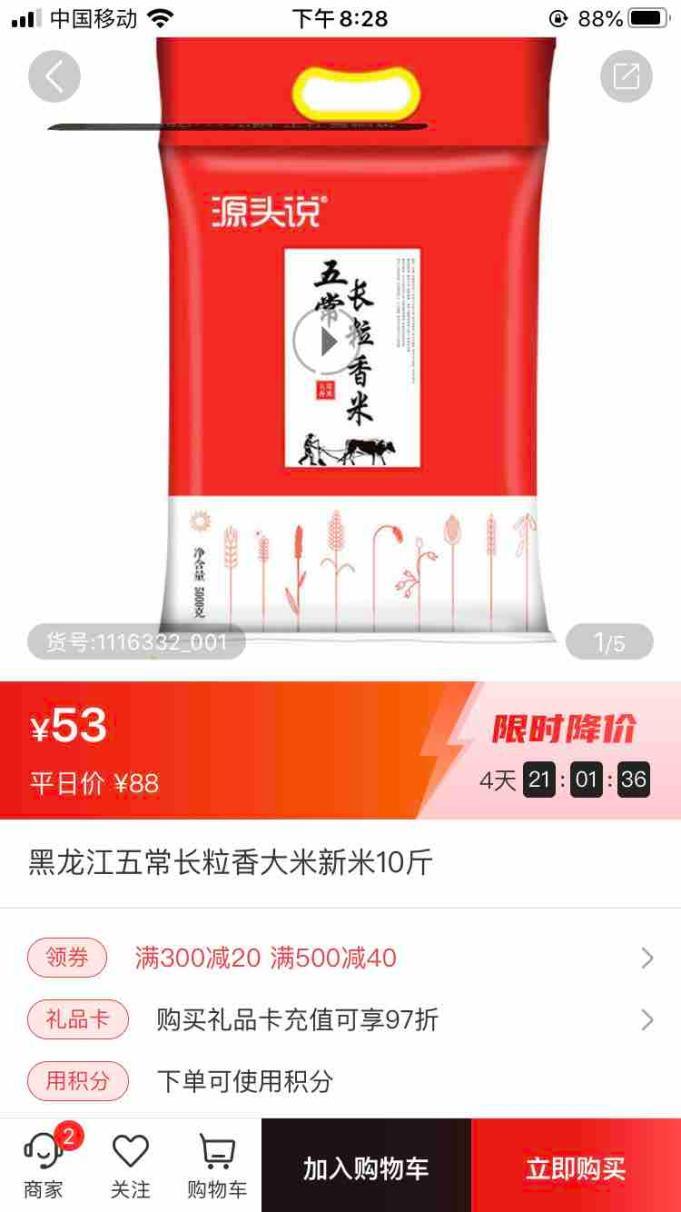The height and width of the screenshot is (1212, 681).
Task: Tap 立即购买 to buy now
Action: coord(576,1168)
